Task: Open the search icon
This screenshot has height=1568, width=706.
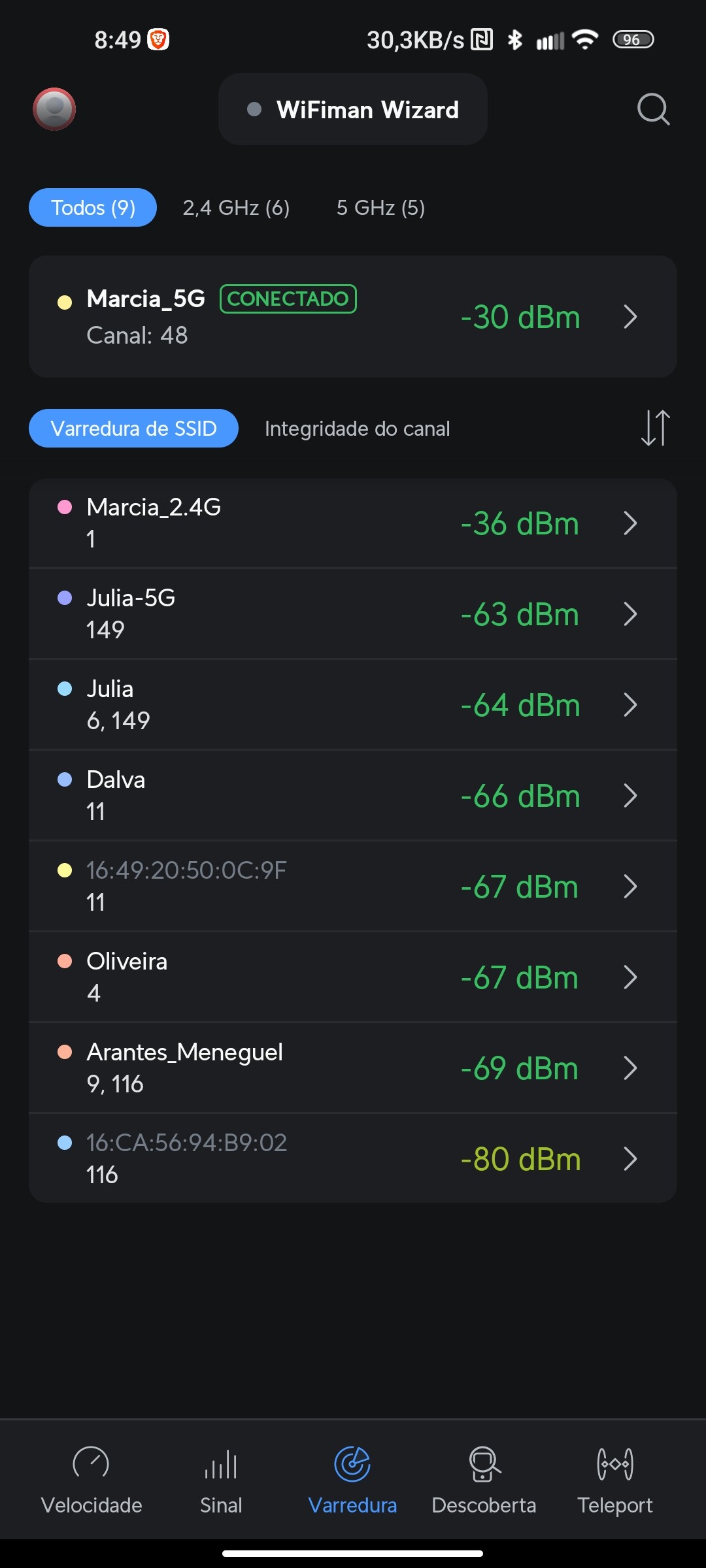Action: tap(653, 109)
